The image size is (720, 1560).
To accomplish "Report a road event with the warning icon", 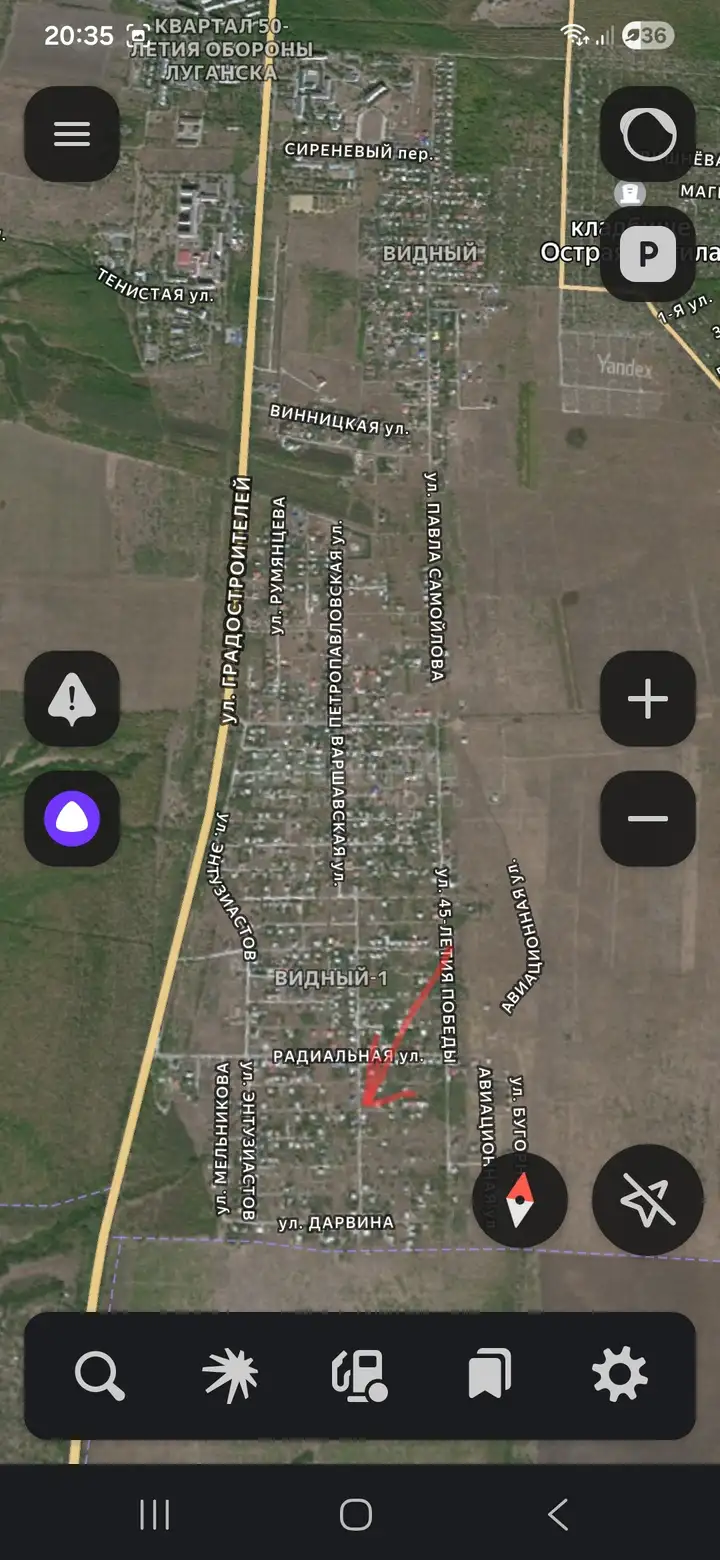I will (72, 698).
